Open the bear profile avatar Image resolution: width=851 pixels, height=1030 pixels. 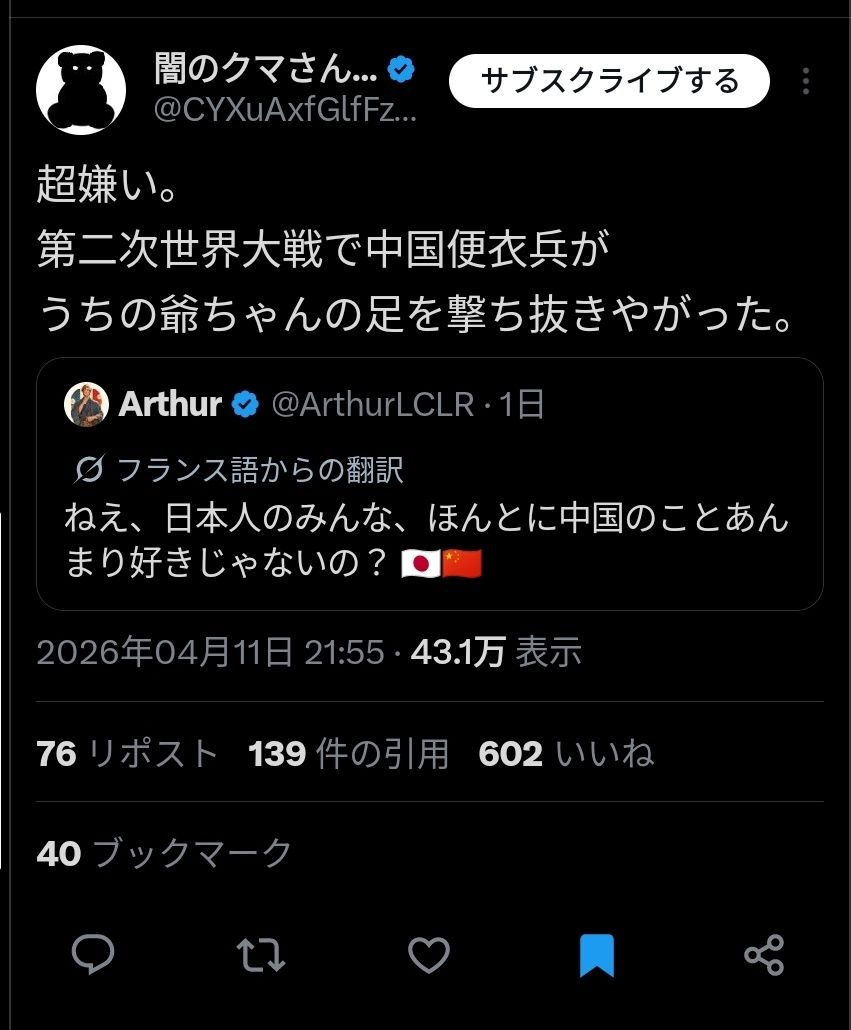(x=81, y=90)
